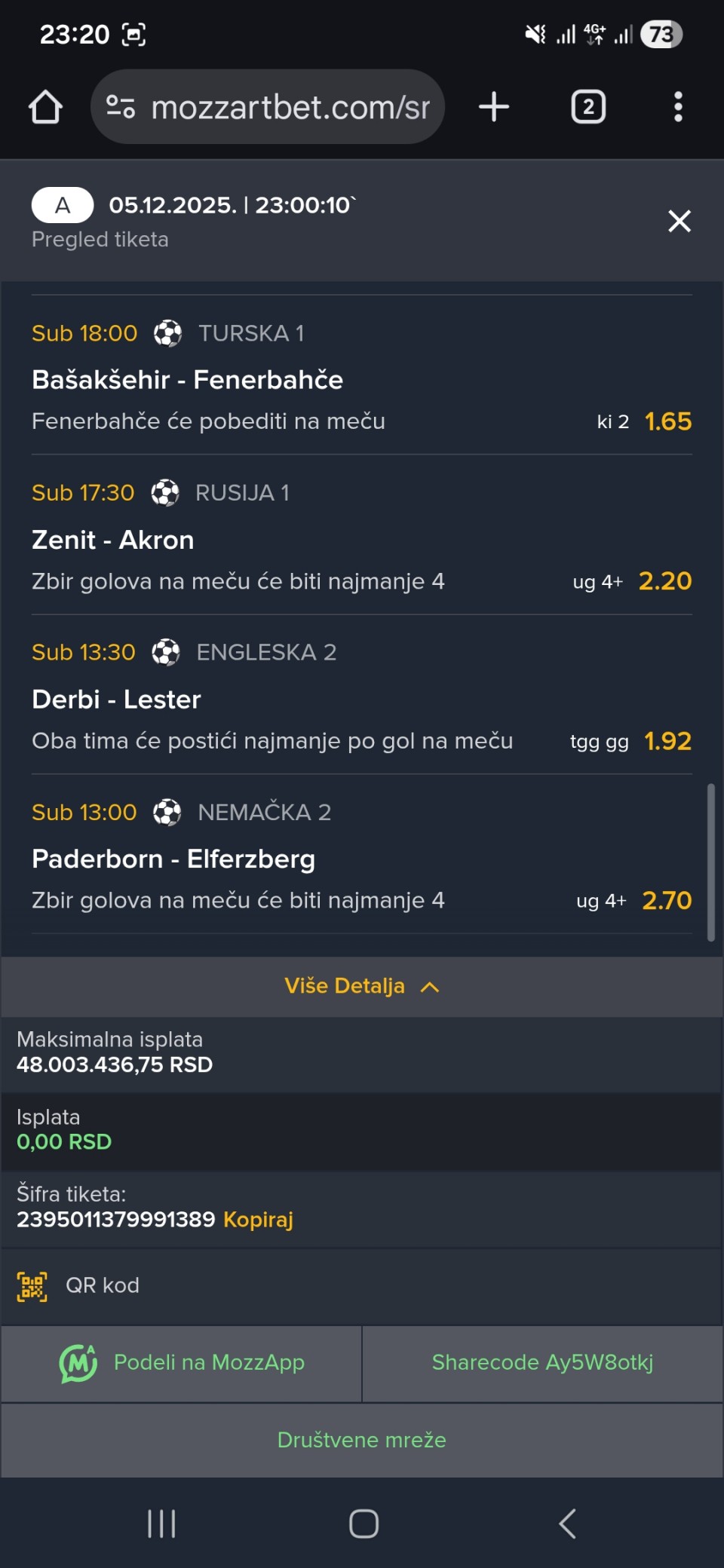This screenshot has width=724, height=1568.
Task: Open a new browser tab
Action: [494, 107]
